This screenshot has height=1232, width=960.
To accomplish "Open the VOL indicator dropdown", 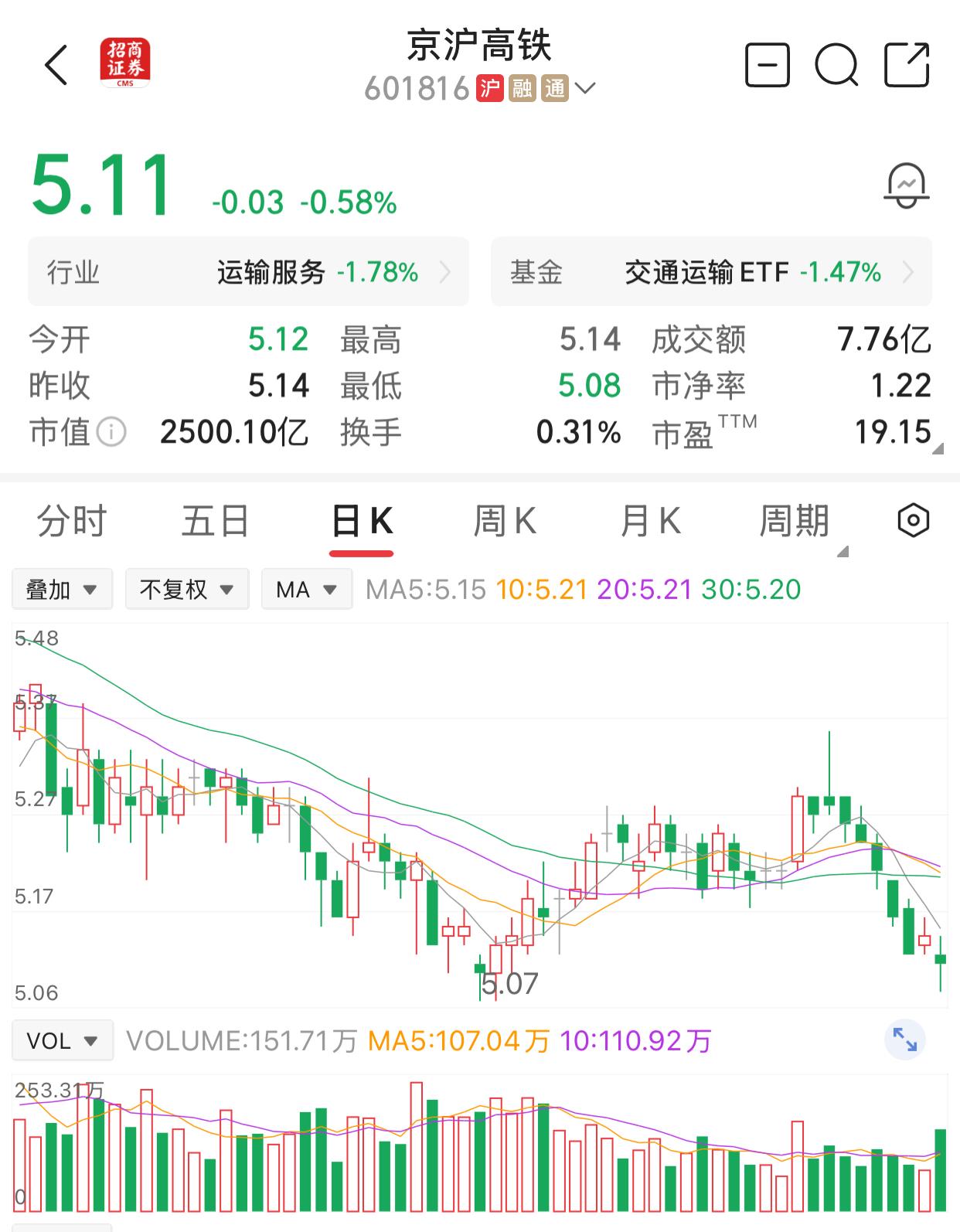I will [62, 1040].
